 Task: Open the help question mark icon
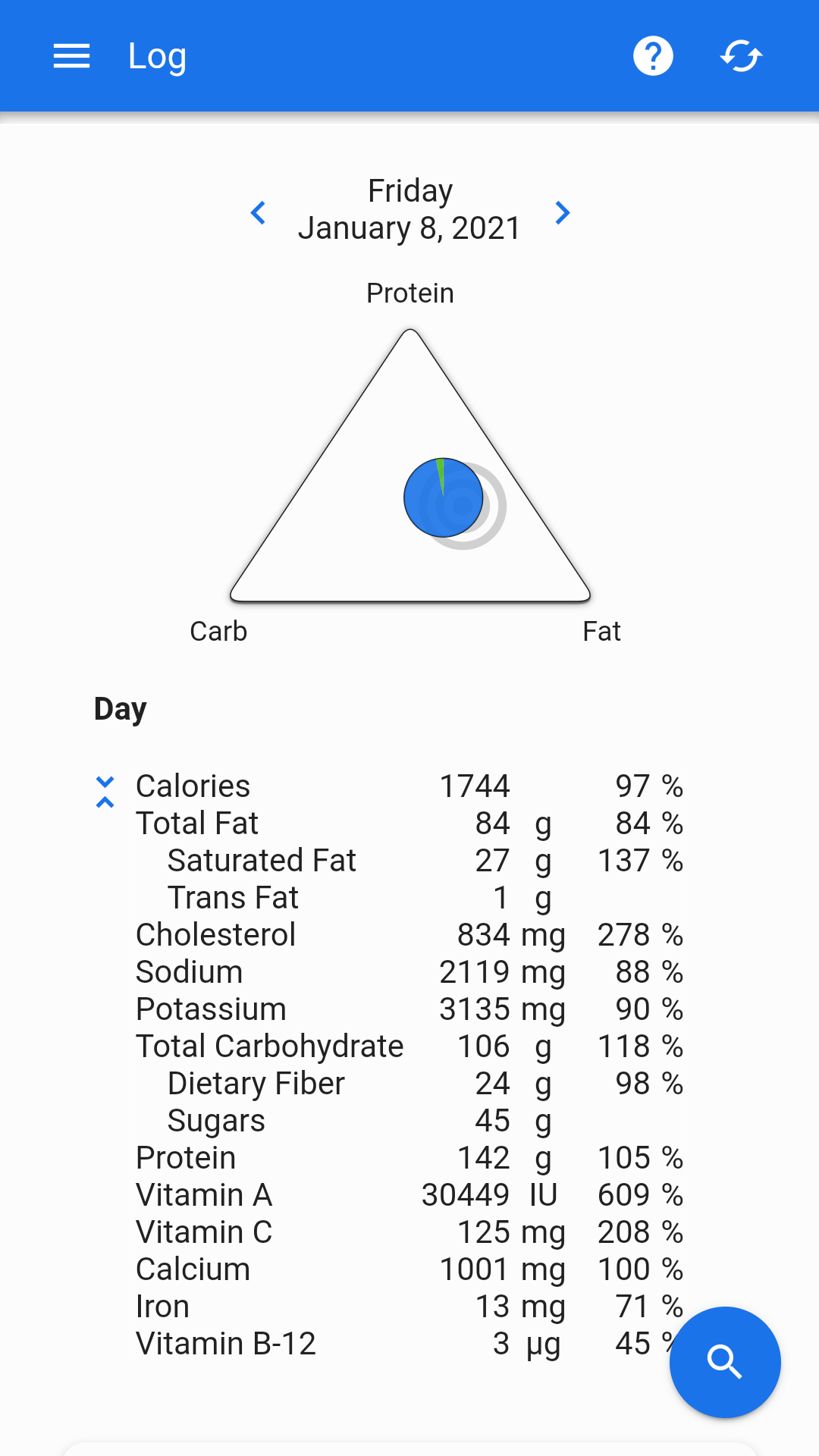click(x=653, y=56)
